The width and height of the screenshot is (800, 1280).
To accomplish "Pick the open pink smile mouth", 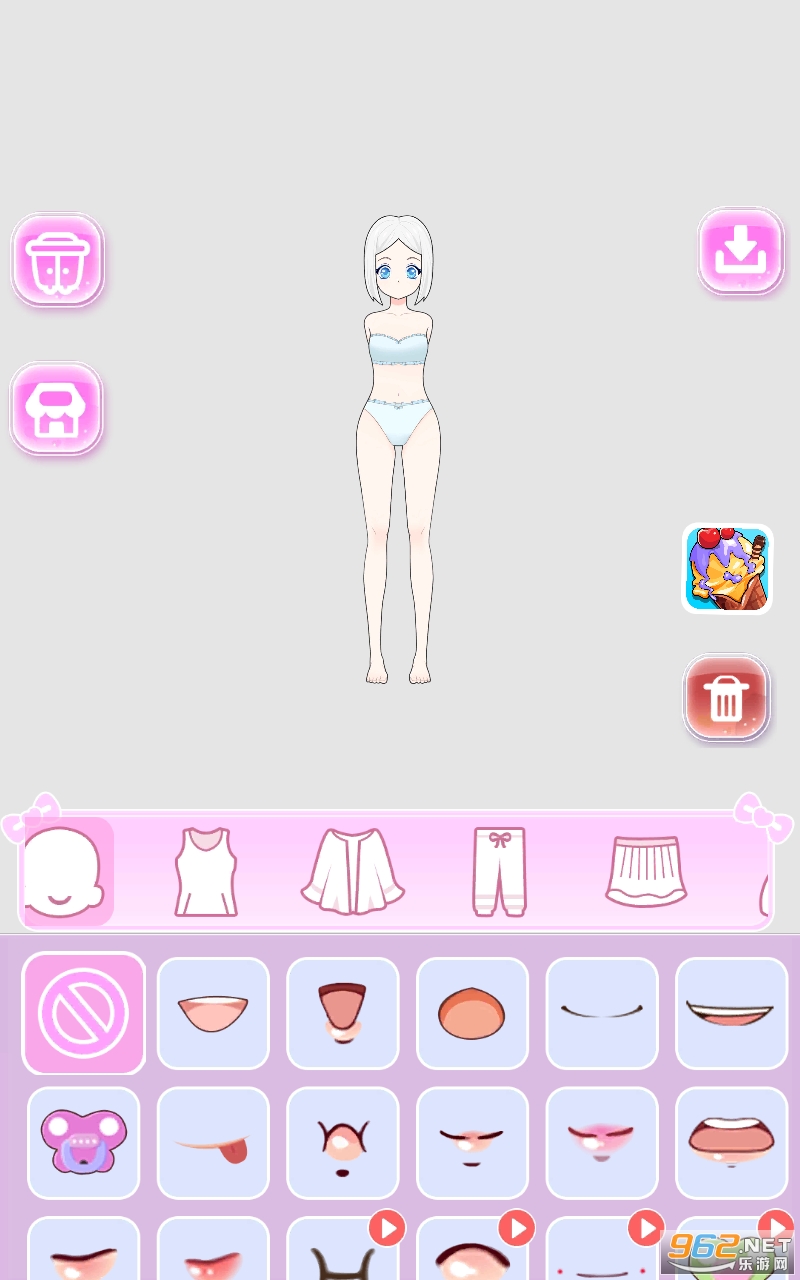I will tap(213, 1013).
